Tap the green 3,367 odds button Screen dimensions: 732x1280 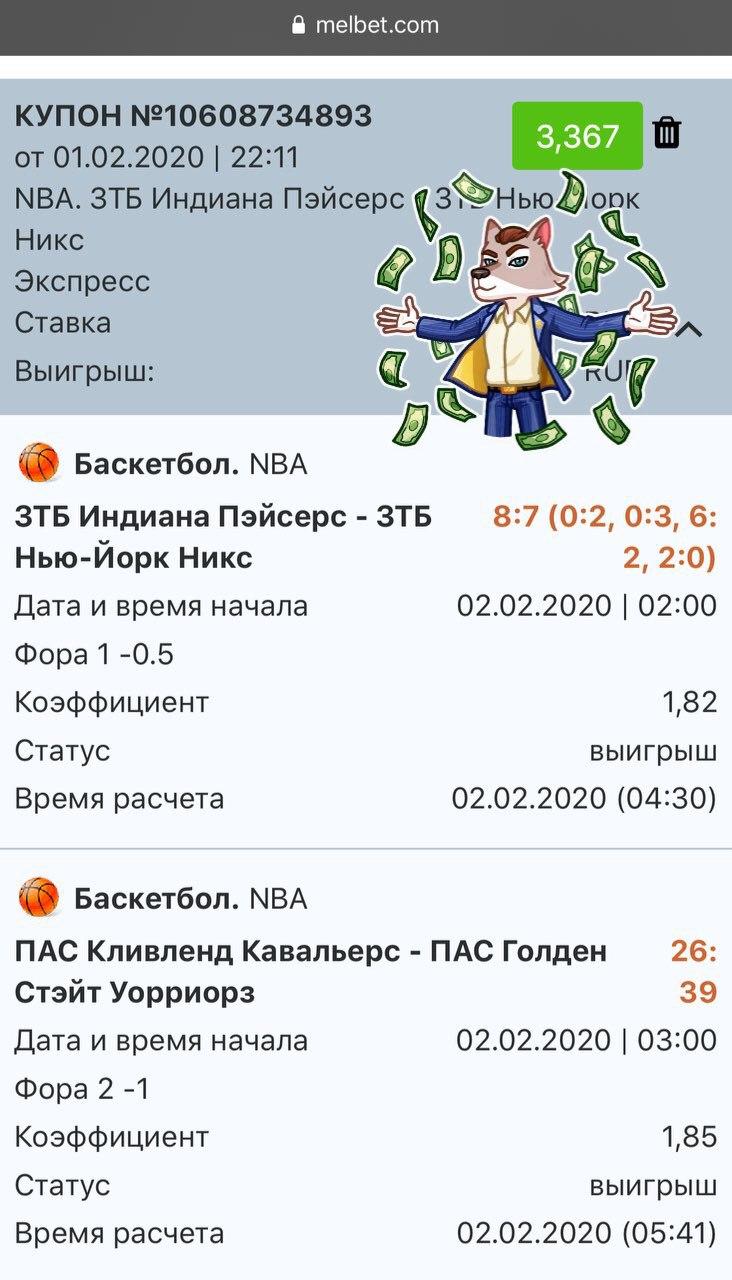coord(577,136)
